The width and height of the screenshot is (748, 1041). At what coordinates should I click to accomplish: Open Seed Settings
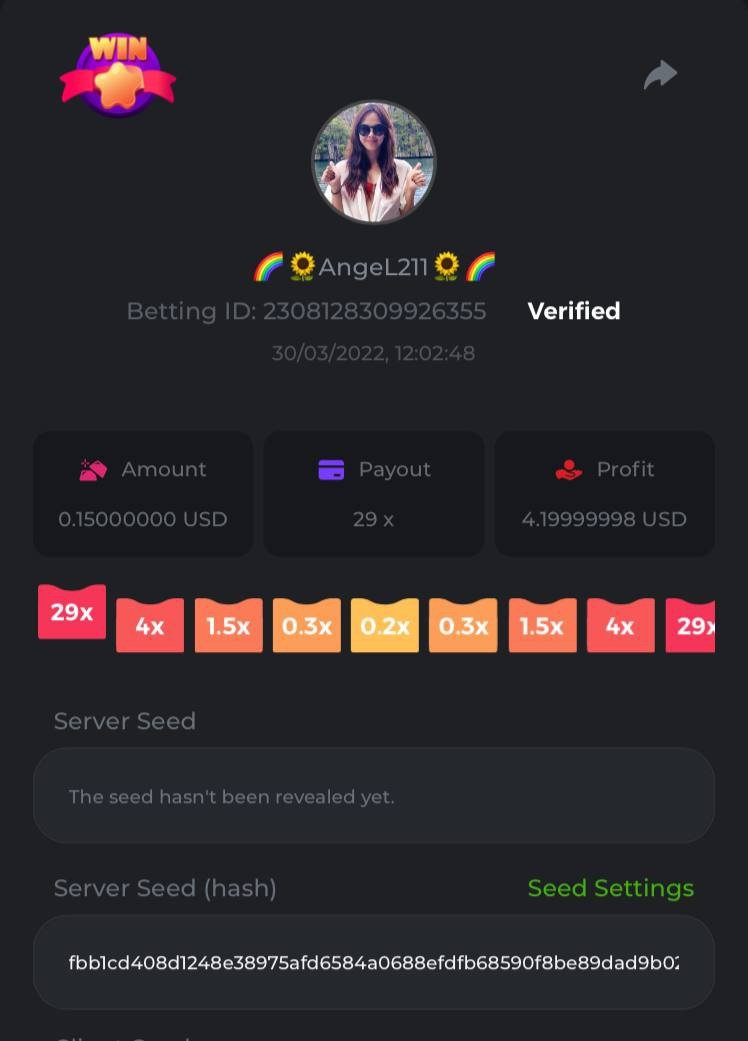(x=610, y=888)
